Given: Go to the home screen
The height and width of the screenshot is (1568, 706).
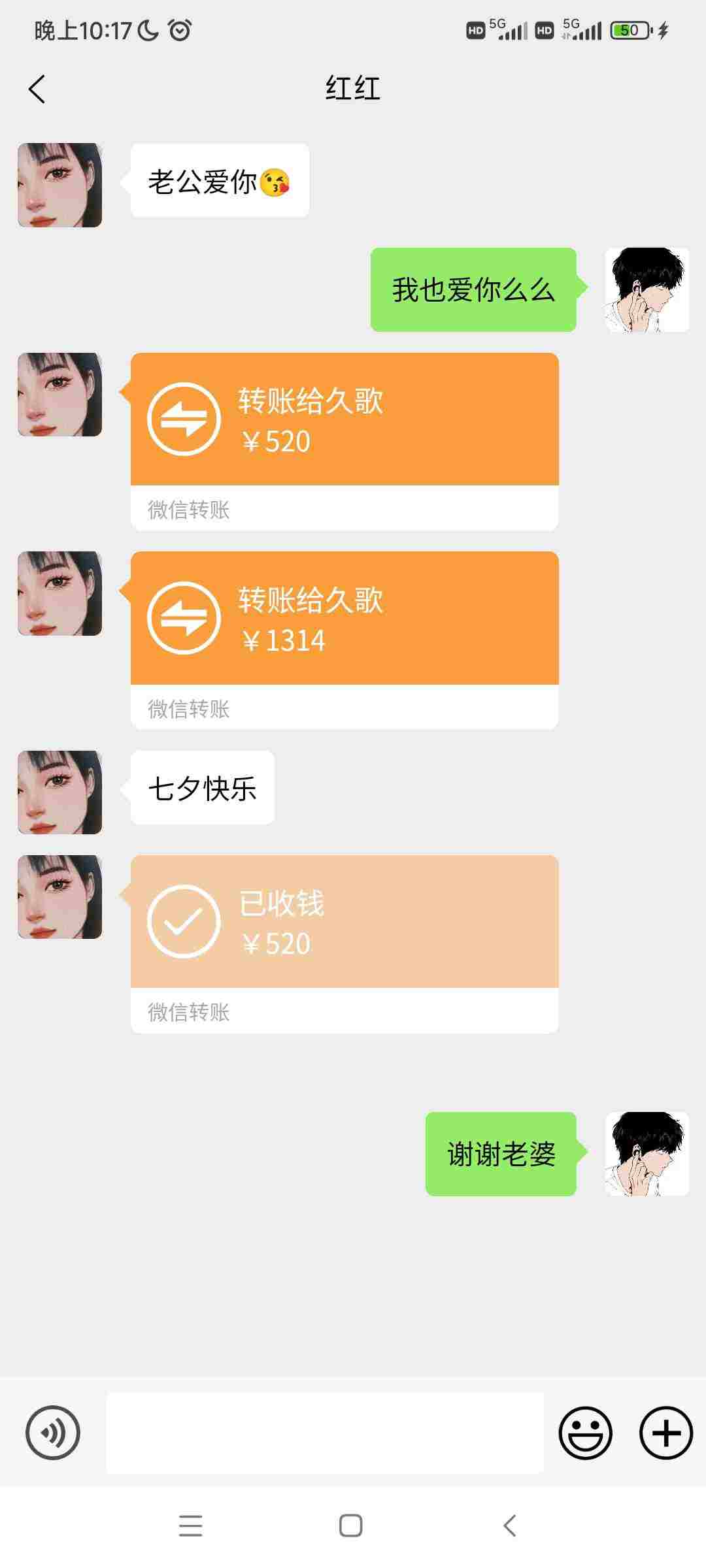Looking at the screenshot, I should pyautogui.click(x=351, y=1526).
